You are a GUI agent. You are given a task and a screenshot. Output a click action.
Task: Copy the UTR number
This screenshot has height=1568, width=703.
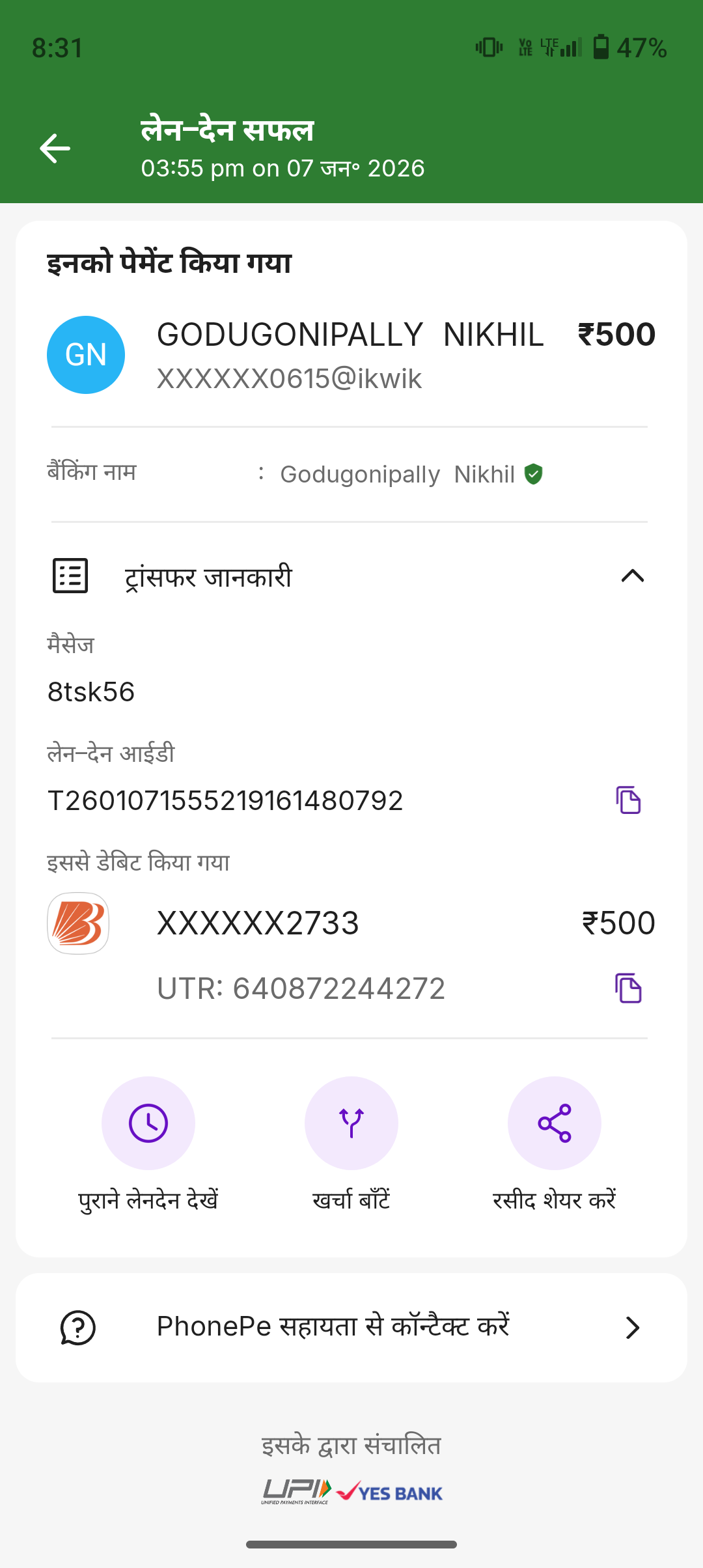(628, 988)
